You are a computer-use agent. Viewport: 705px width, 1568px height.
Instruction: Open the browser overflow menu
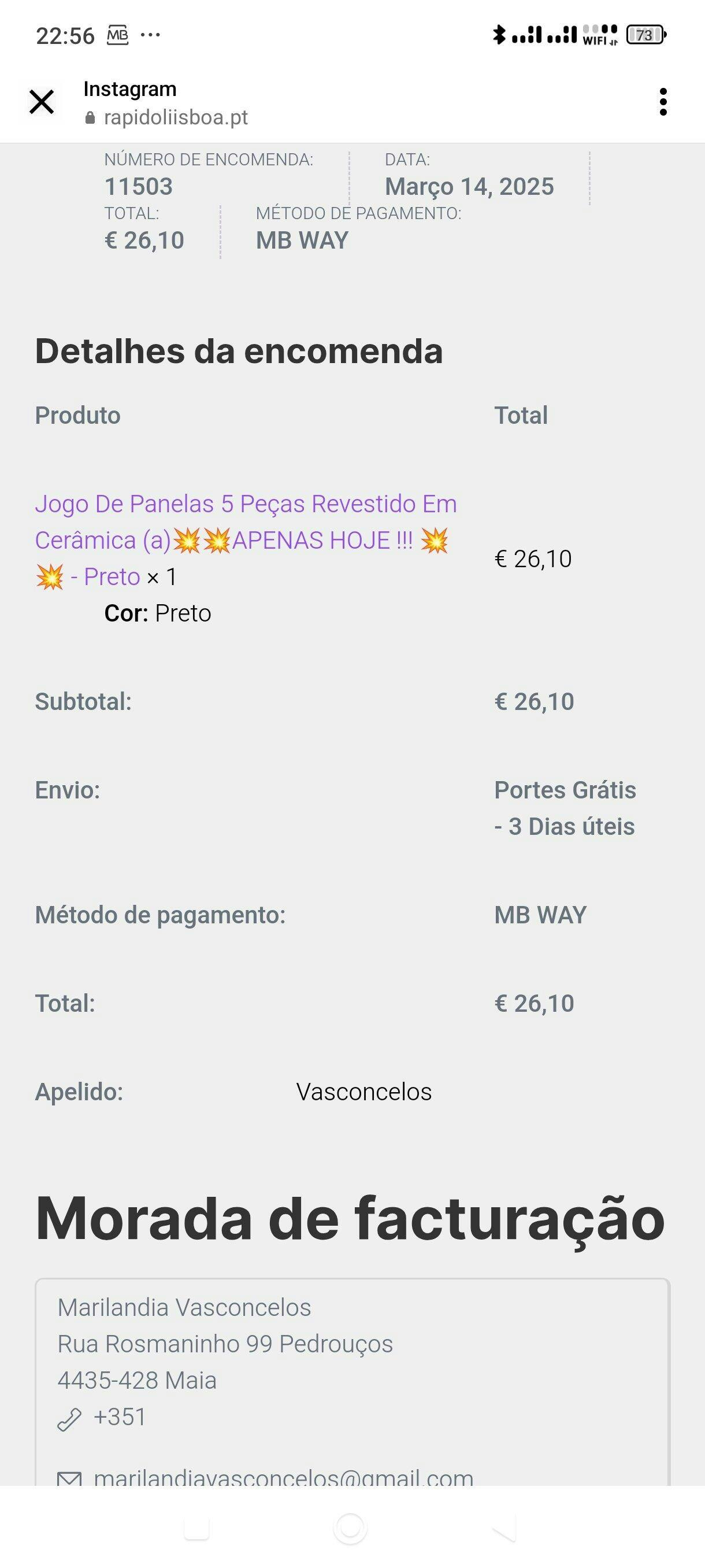[x=663, y=102]
